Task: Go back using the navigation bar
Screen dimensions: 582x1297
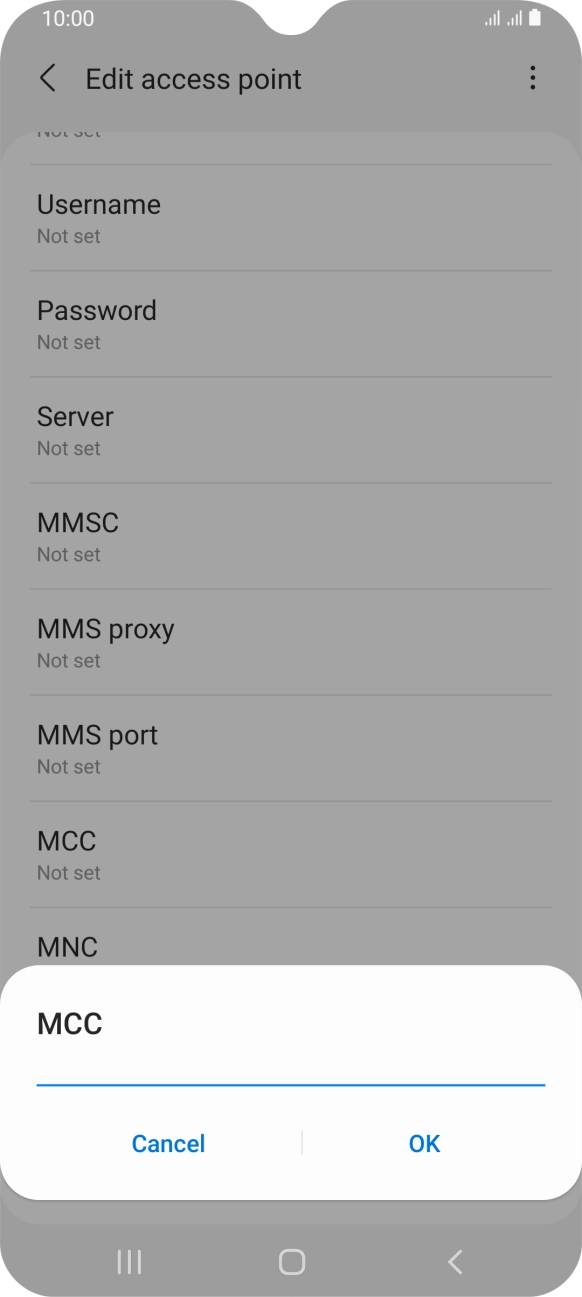Action: [x=455, y=1261]
